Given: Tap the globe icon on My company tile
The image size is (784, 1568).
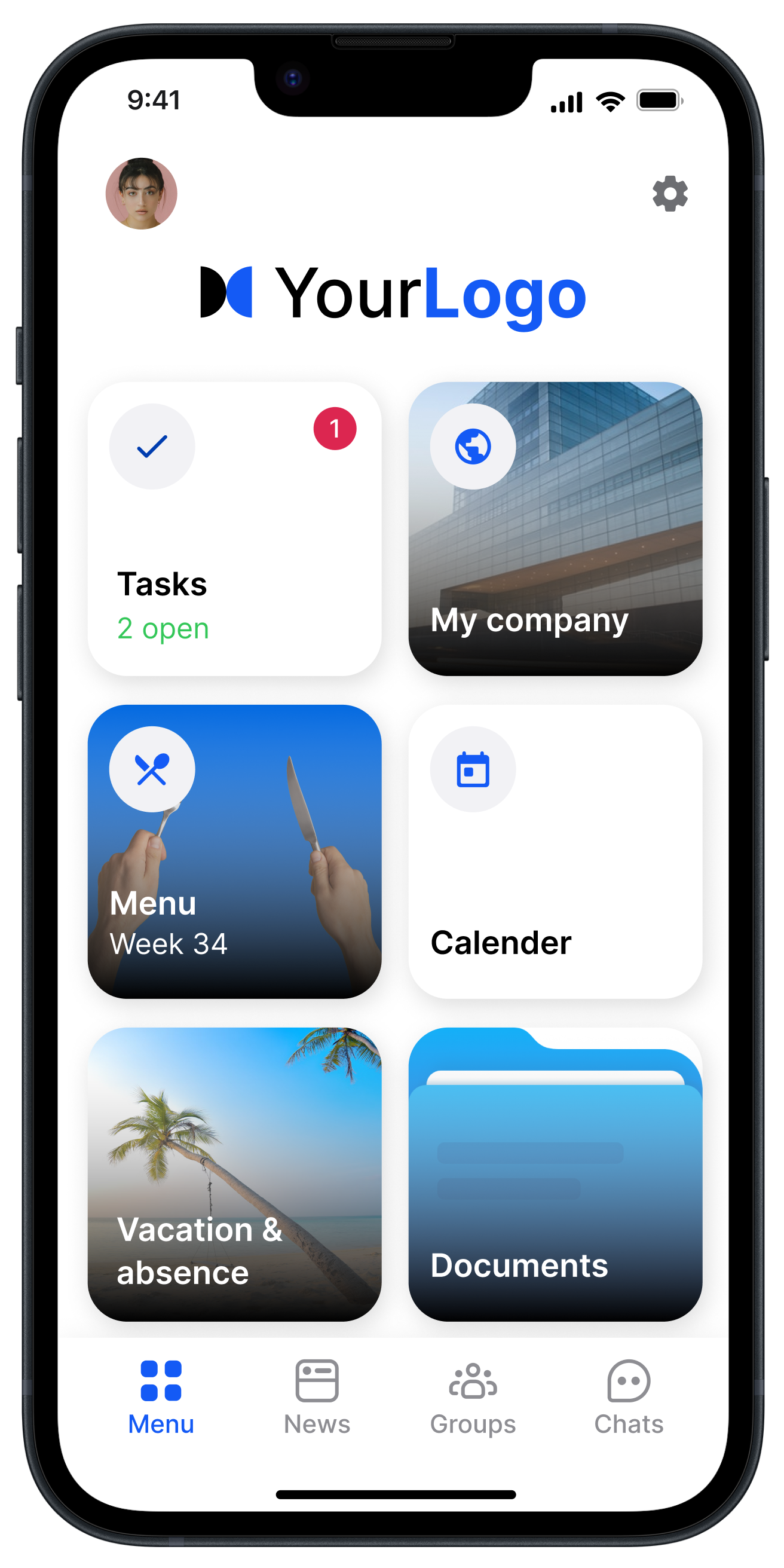Looking at the screenshot, I should [473, 446].
